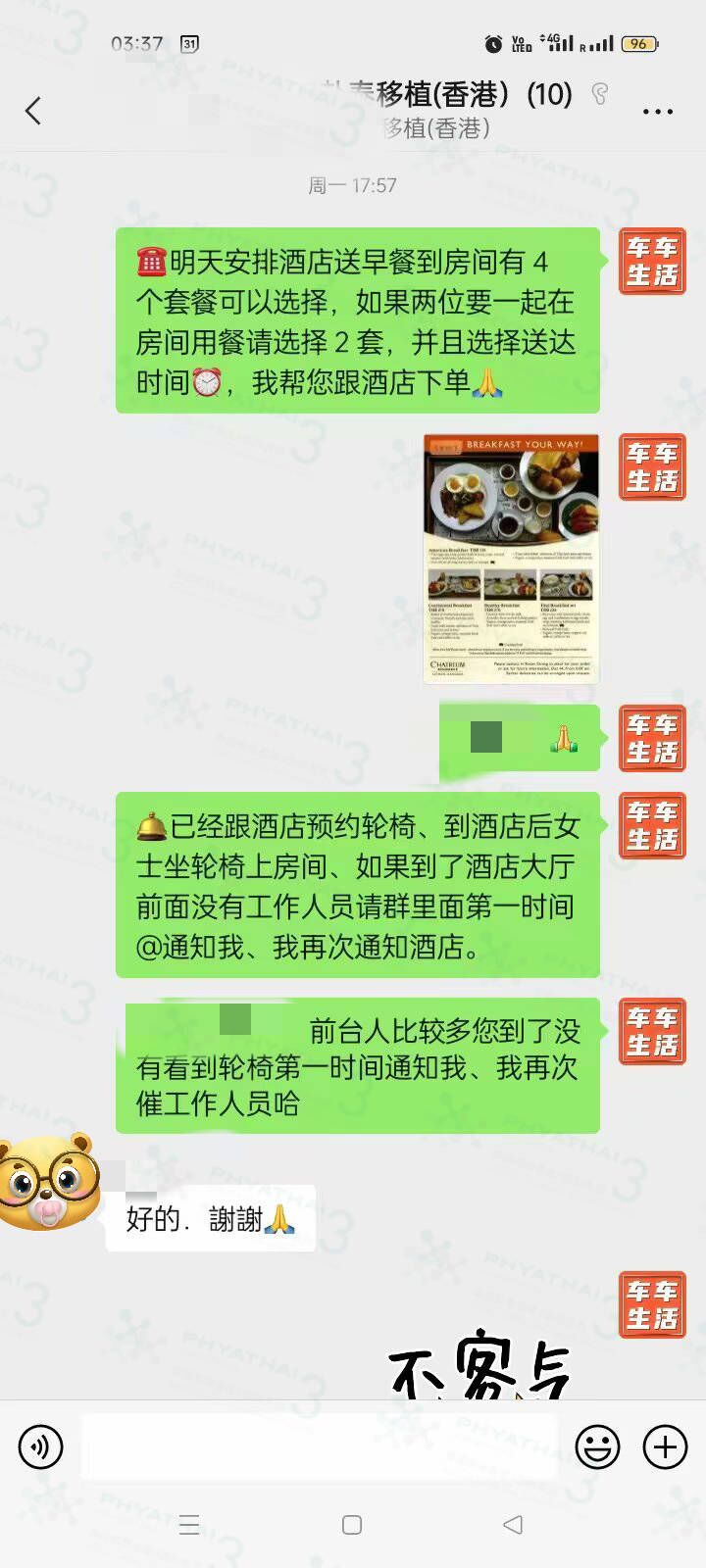Open the emoji sticker panel
Screen dimensions: 706x1568
coord(597,1446)
